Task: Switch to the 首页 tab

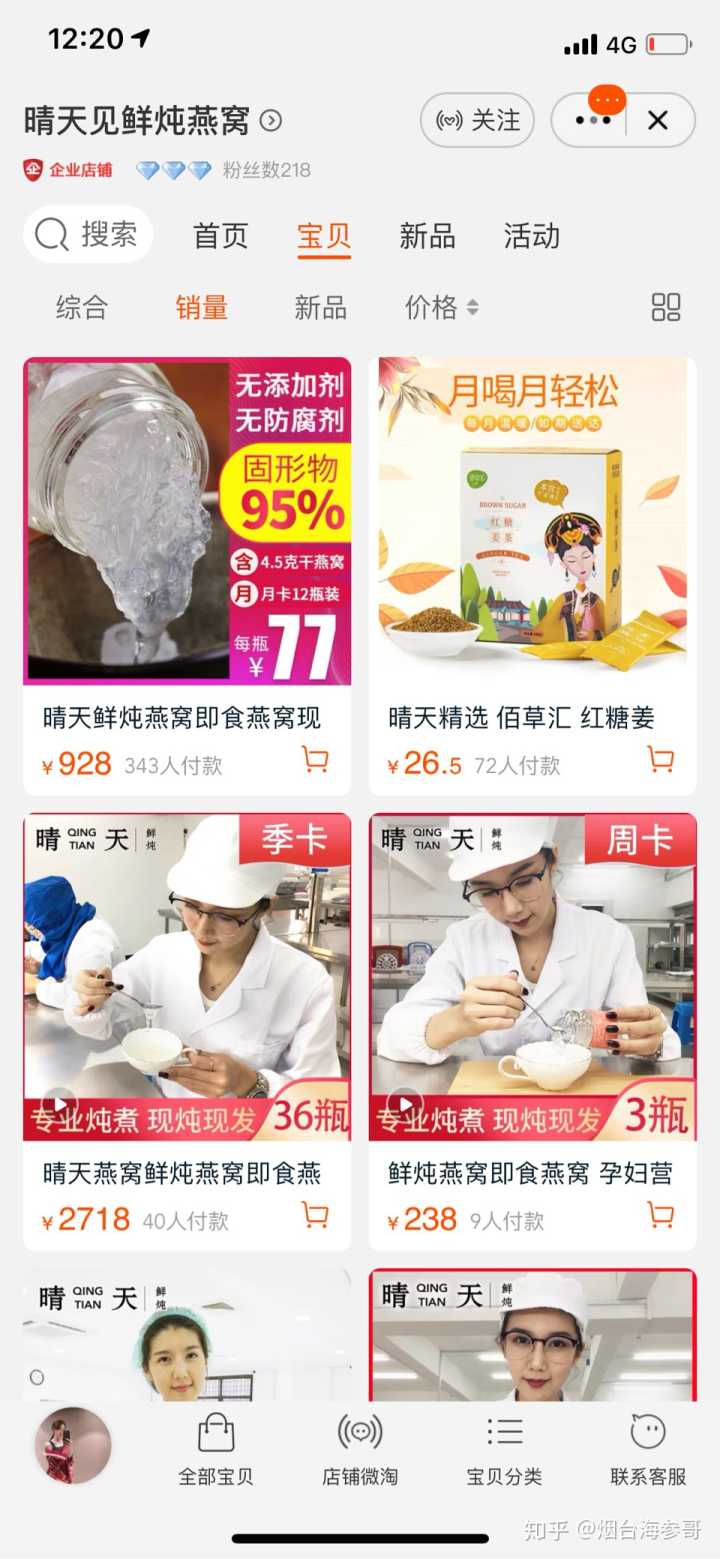Action: click(220, 237)
